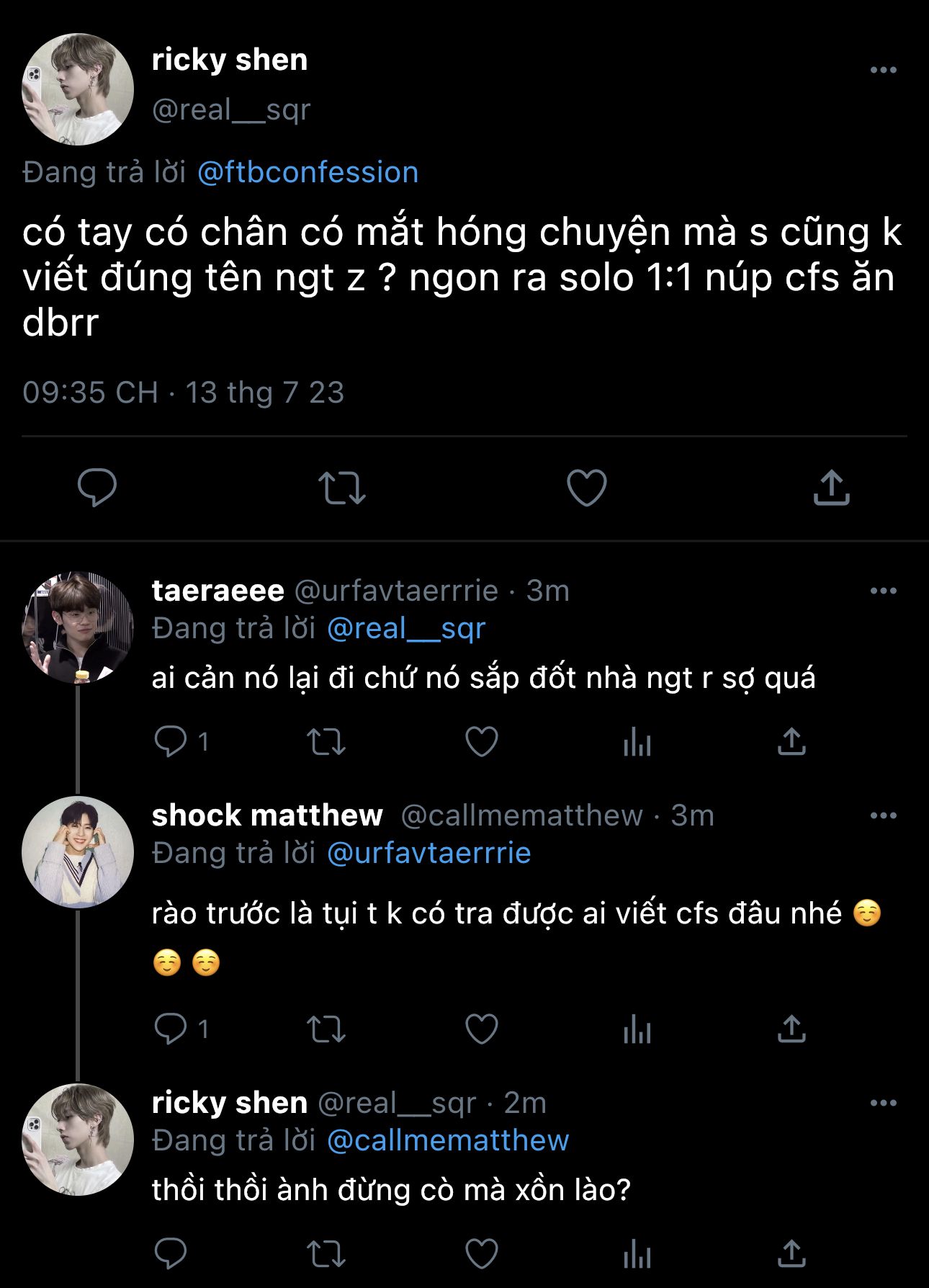Open more options on taeraeee's reply
This screenshot has height=1288, width=929.
(883, 591)
